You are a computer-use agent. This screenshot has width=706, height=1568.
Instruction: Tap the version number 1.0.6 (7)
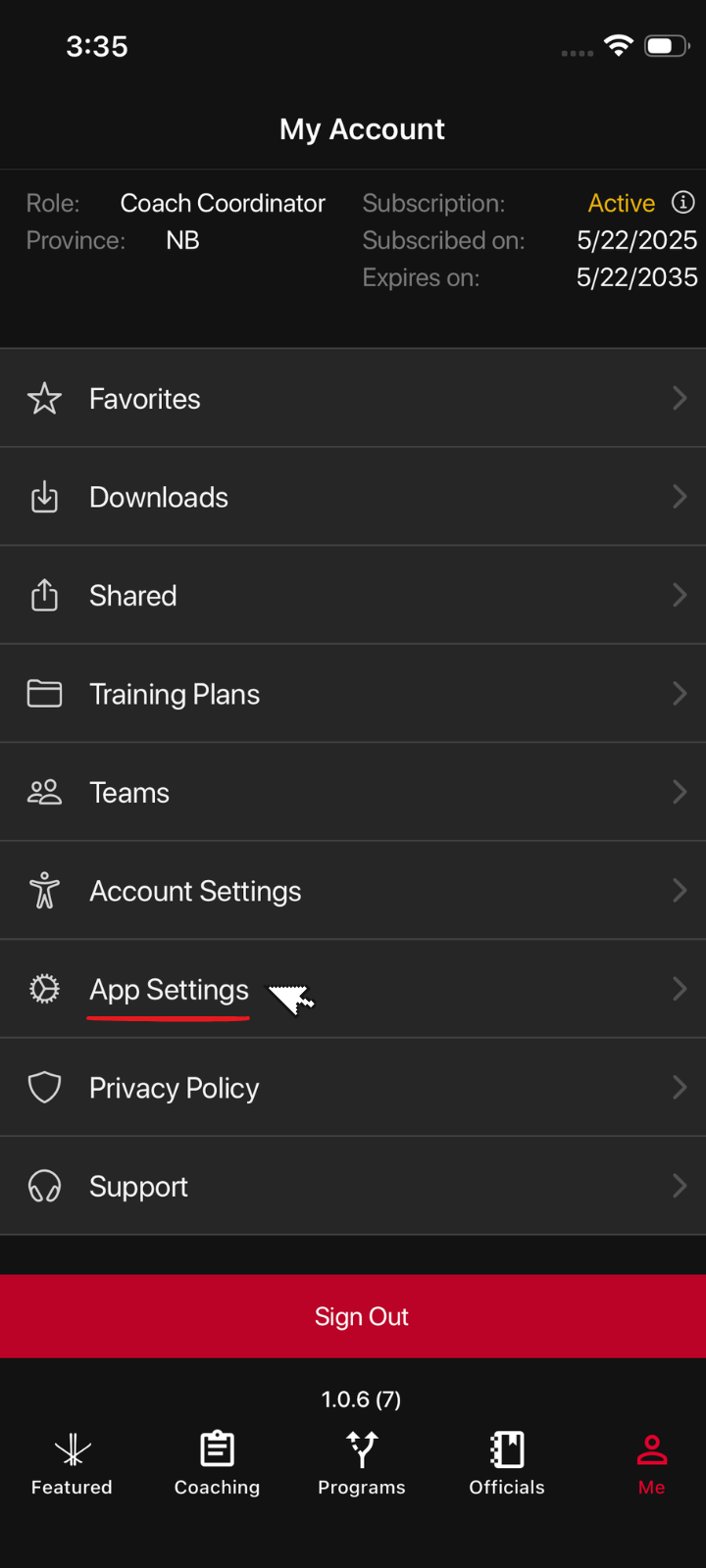click(361, 1399)
